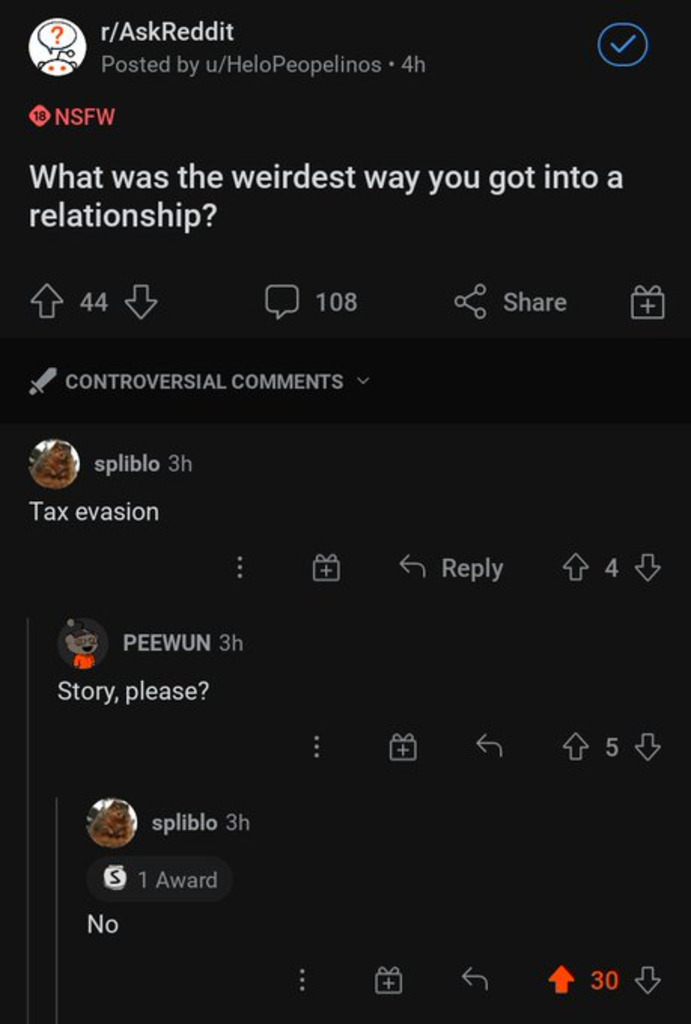The image size is (691, 1024).
Task: Open the post's 108 comments
Action: 310,301
